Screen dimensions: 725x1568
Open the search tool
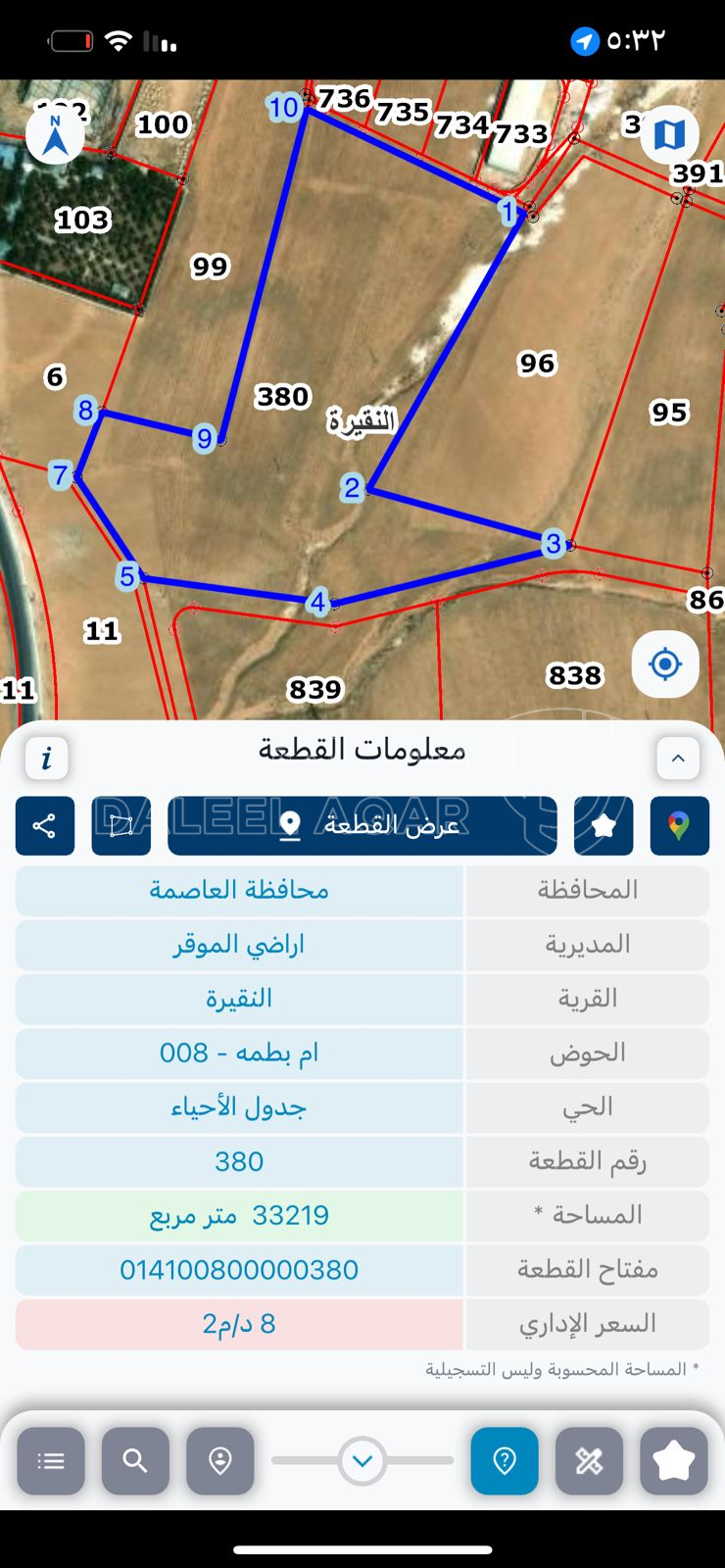pyautogui.click(x=135, y=1461)
